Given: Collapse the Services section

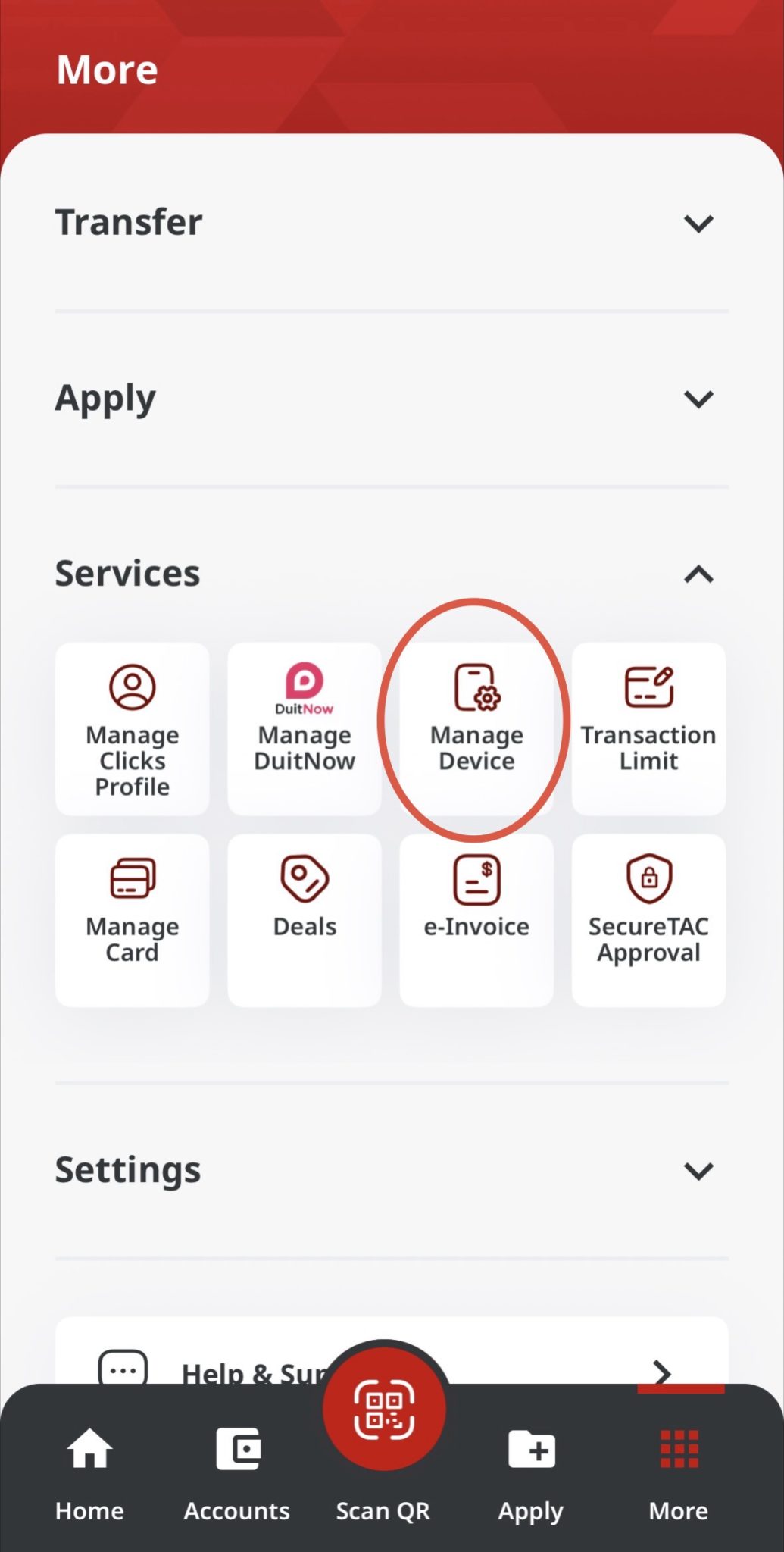Looking at the screenshot, I should 698,574.
